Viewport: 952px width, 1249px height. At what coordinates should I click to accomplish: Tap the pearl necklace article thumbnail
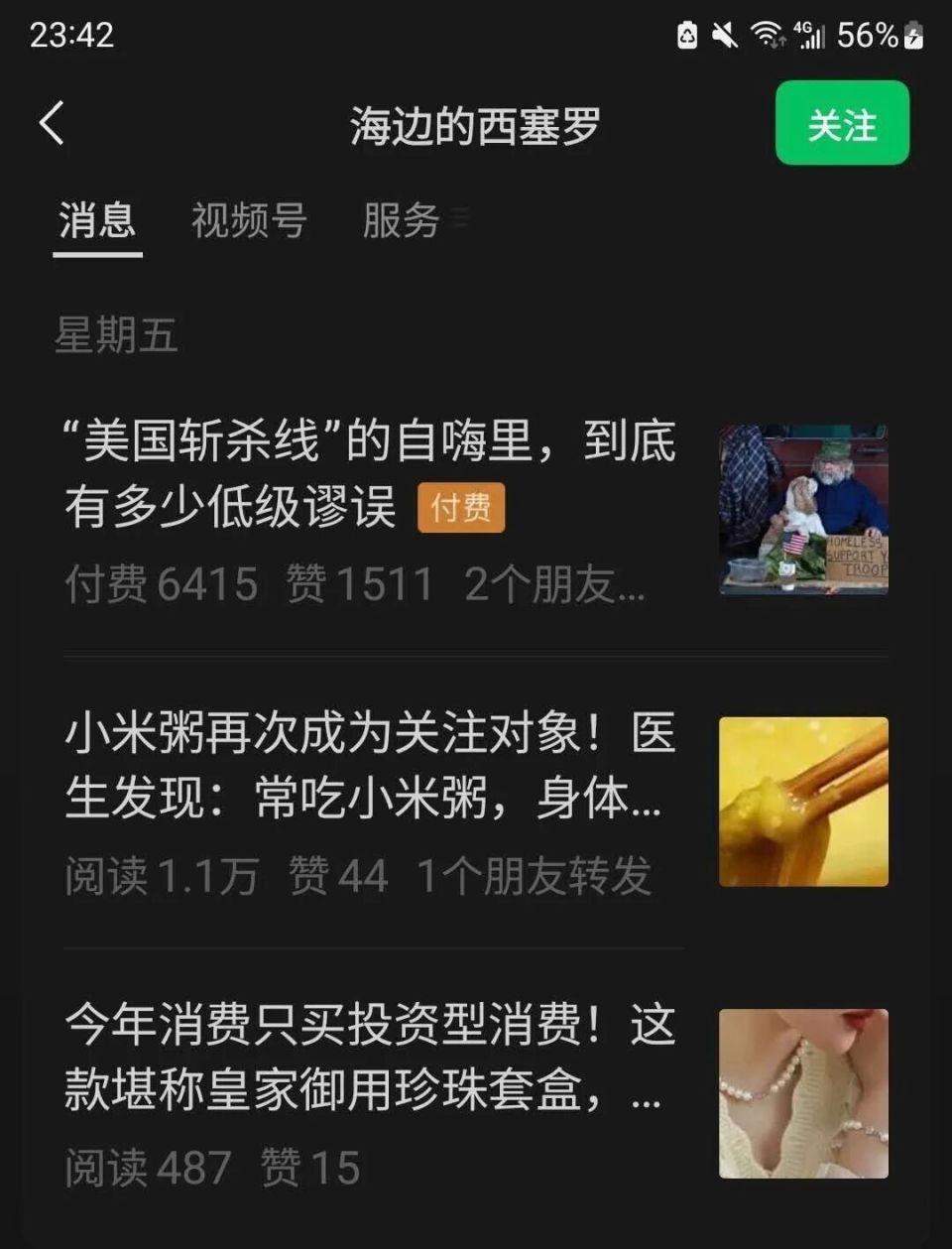coord(803,1091)
